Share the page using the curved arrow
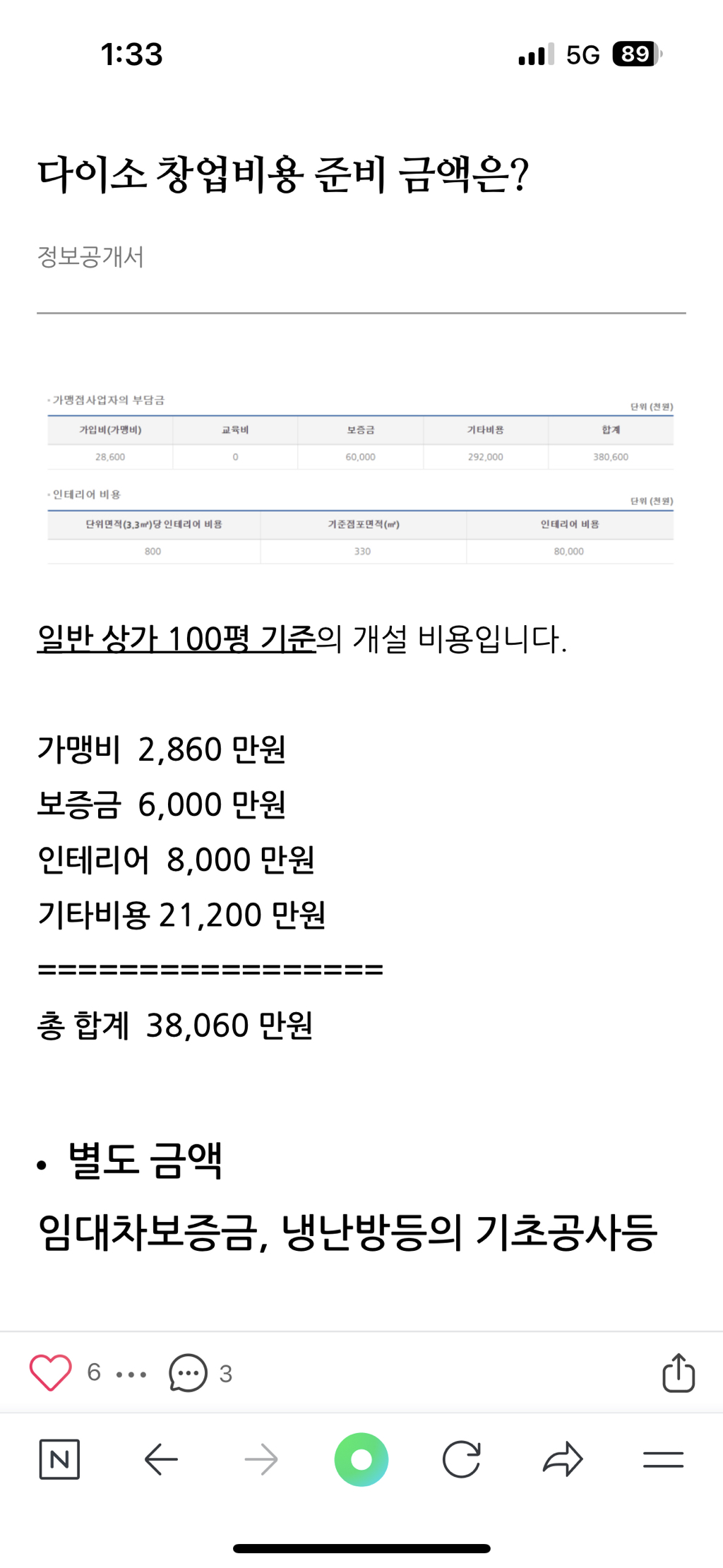Viewport: 723px width, 1568px height. click(x=563, y=1459)
